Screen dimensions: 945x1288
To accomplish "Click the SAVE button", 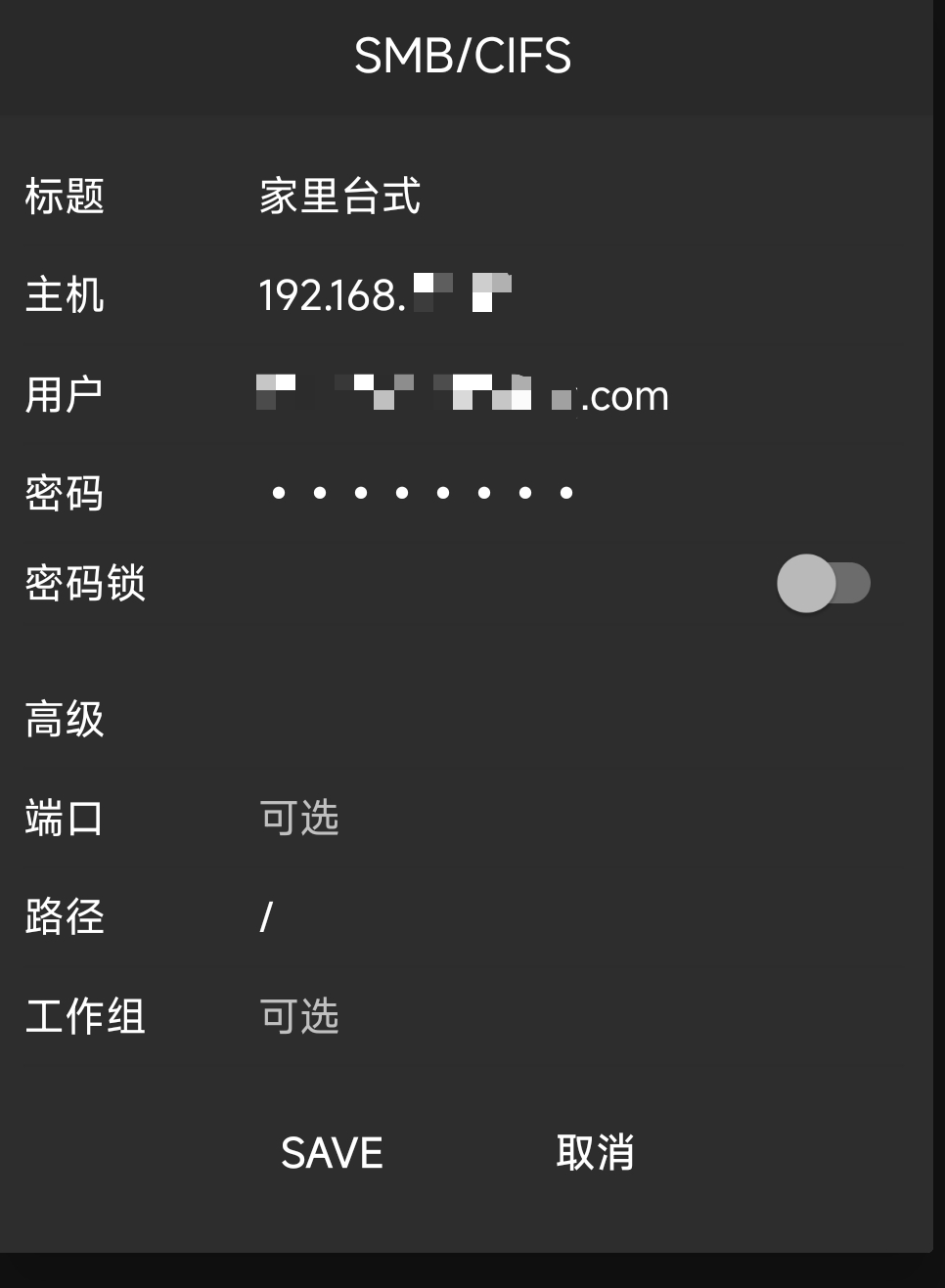I will pyautogui.click(x=332, y=1152).
